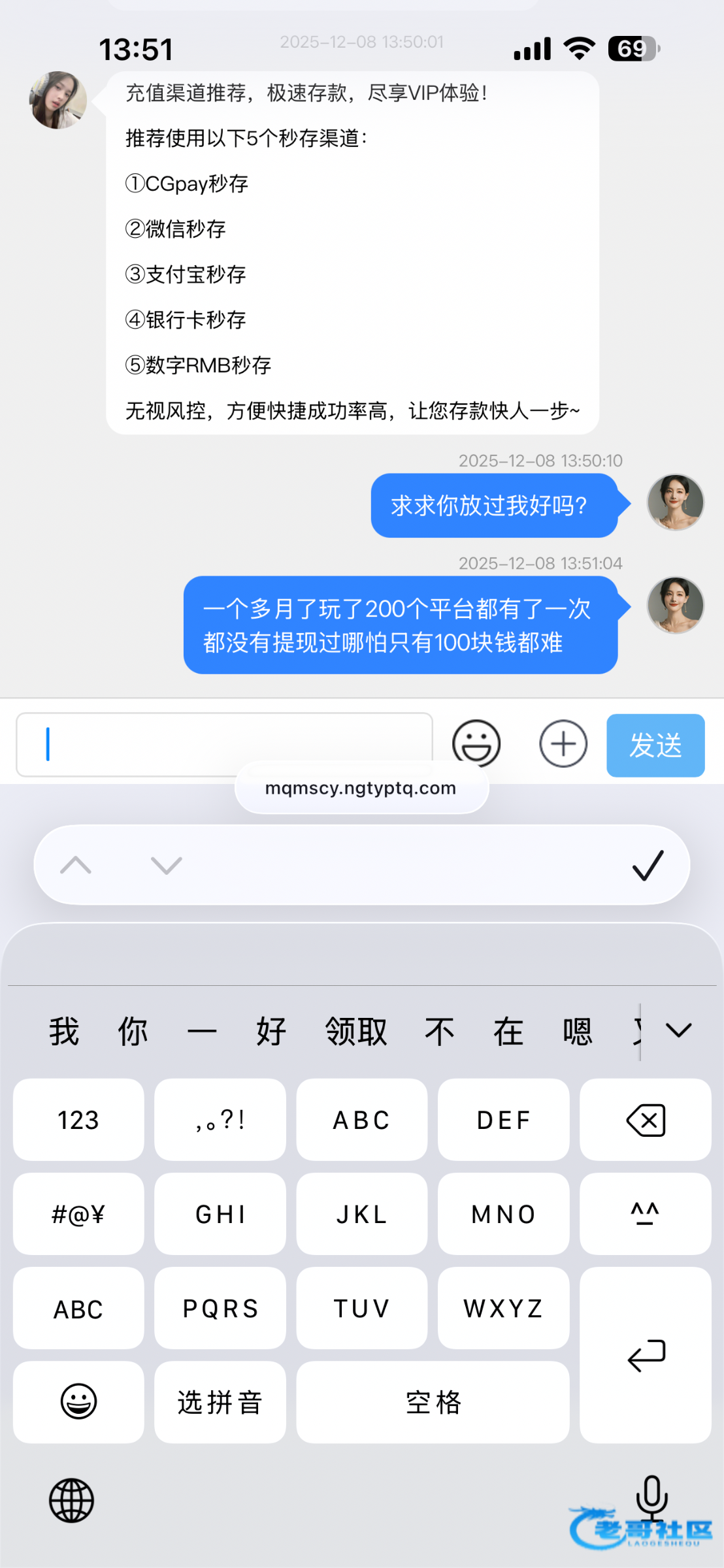Screen dimensions: 724x1568
Task: Choose the candidate word 我
Action: (64, 1032)
